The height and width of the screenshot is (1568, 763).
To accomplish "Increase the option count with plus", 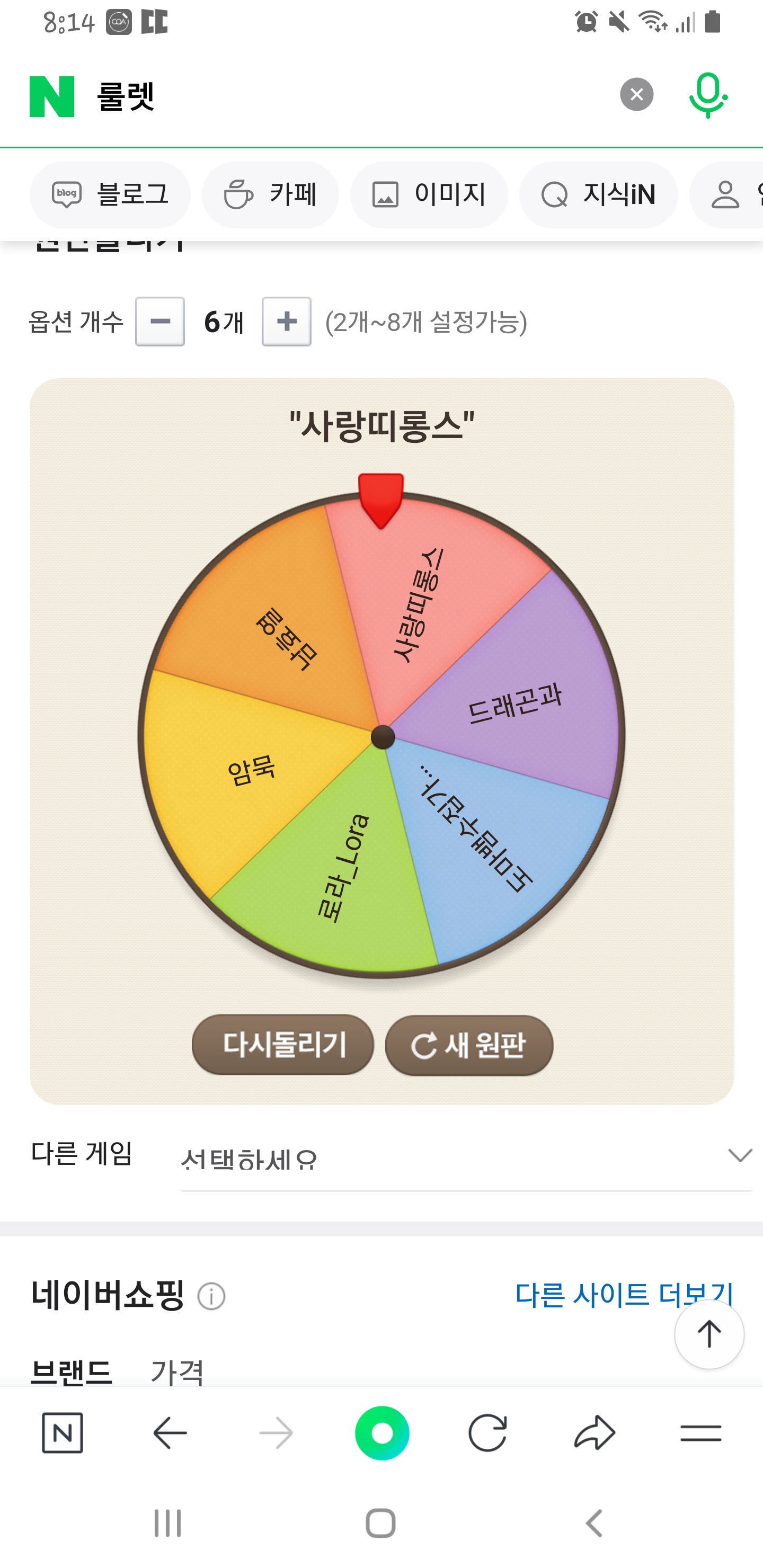I will point(286,322).
